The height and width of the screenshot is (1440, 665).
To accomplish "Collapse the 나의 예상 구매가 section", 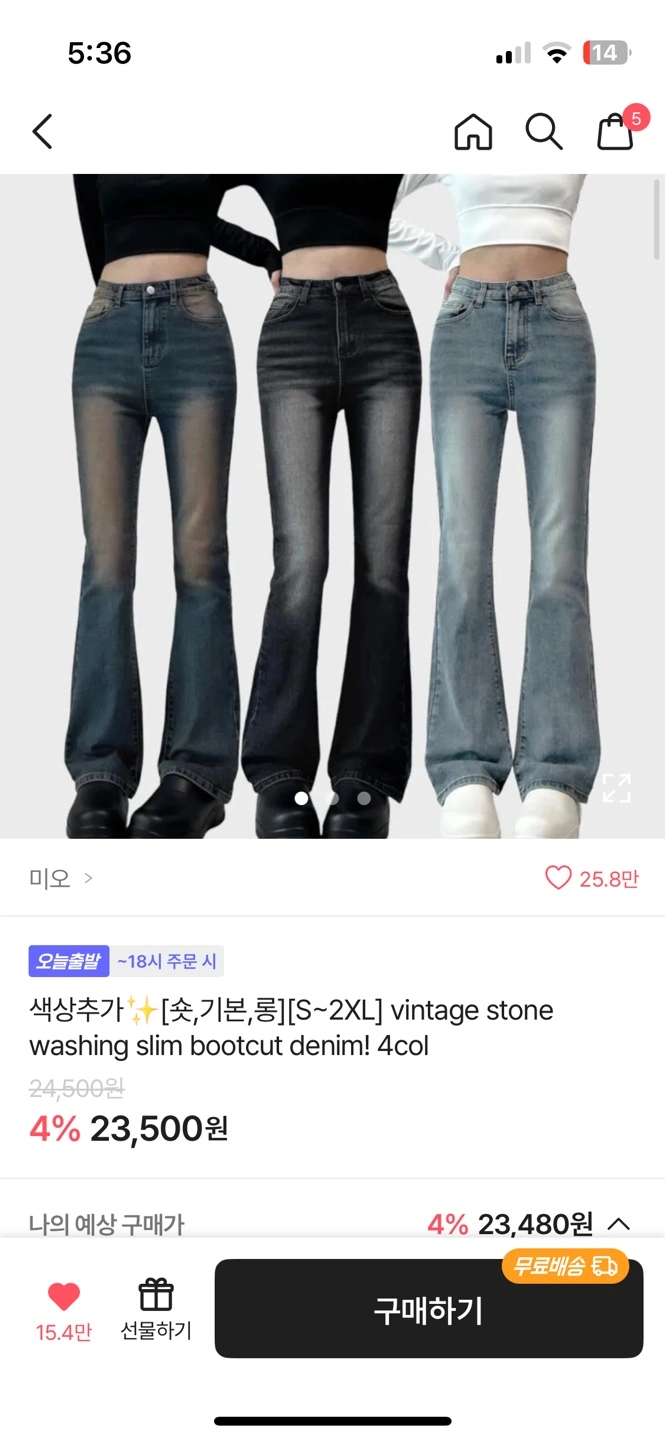I will tap(619, 1224).
